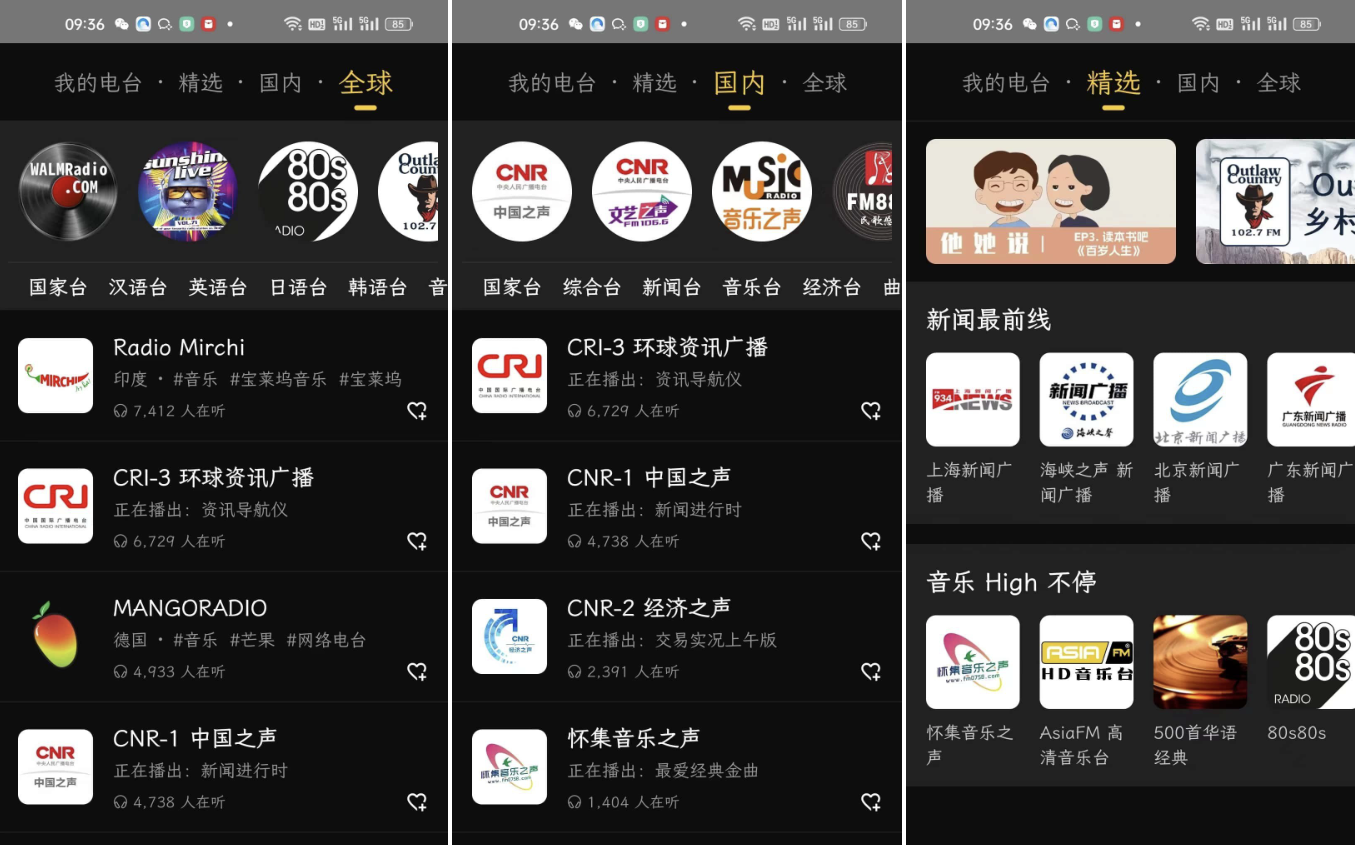Show 经济台 stations
The width and height of the screenshot is (1355, 845).
832,288
